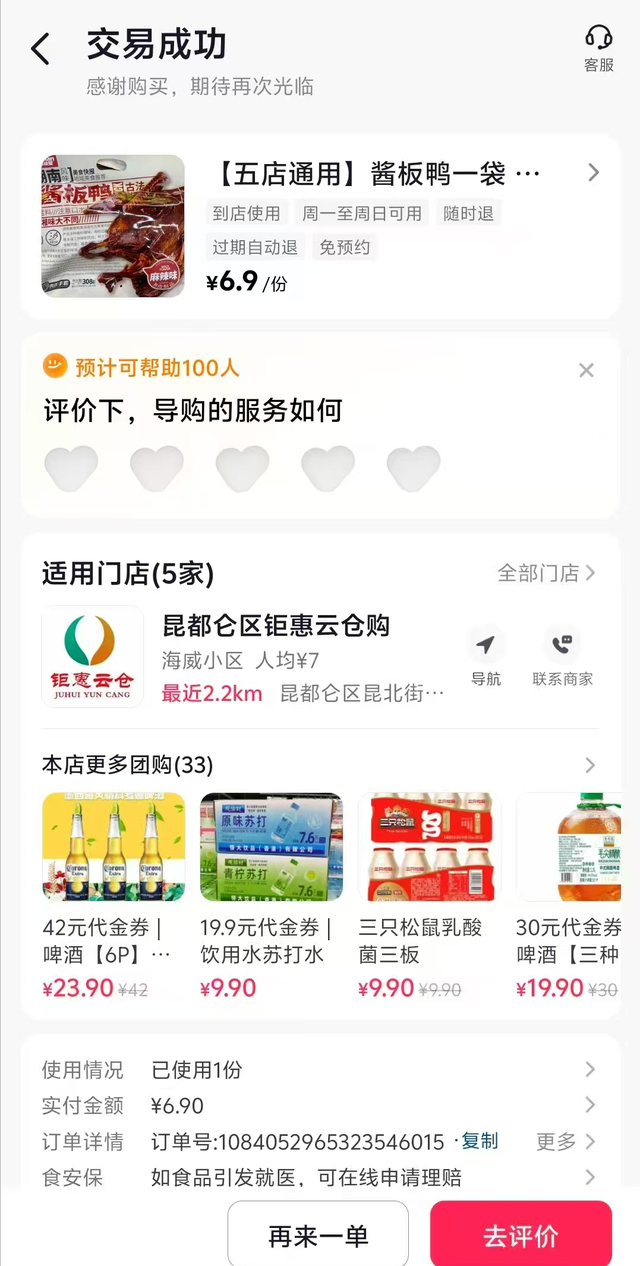Expand 本店更多团购(33) deals
Image resolution: width=640 pixels, height=1266 pixels.
click(x=589, y=765)
